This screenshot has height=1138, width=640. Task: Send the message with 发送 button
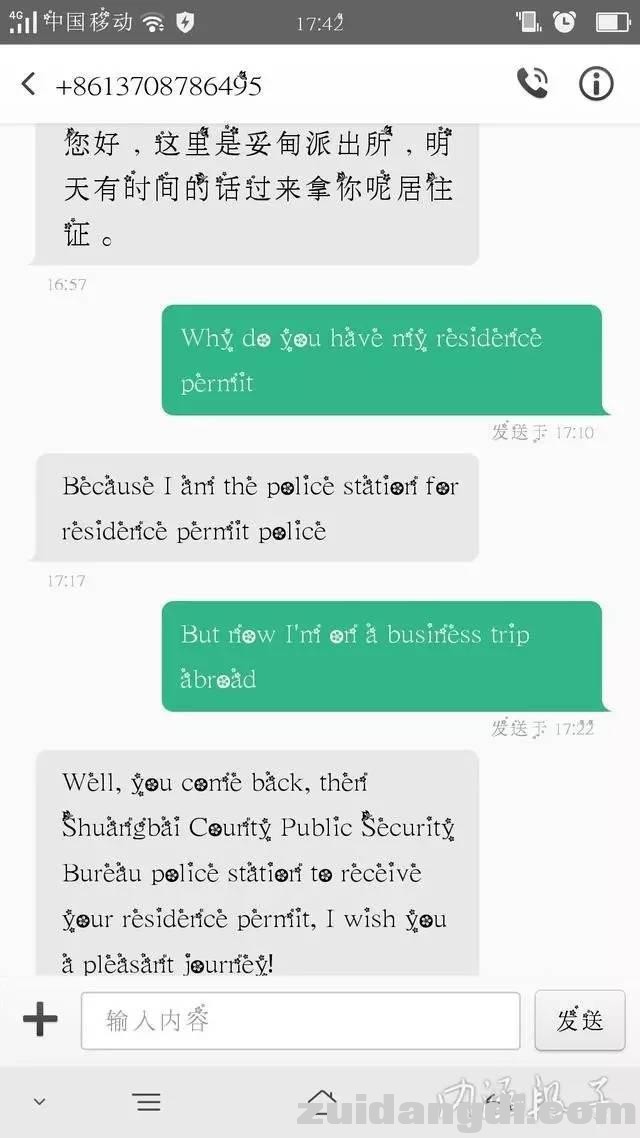click(x=580, y=1020)
